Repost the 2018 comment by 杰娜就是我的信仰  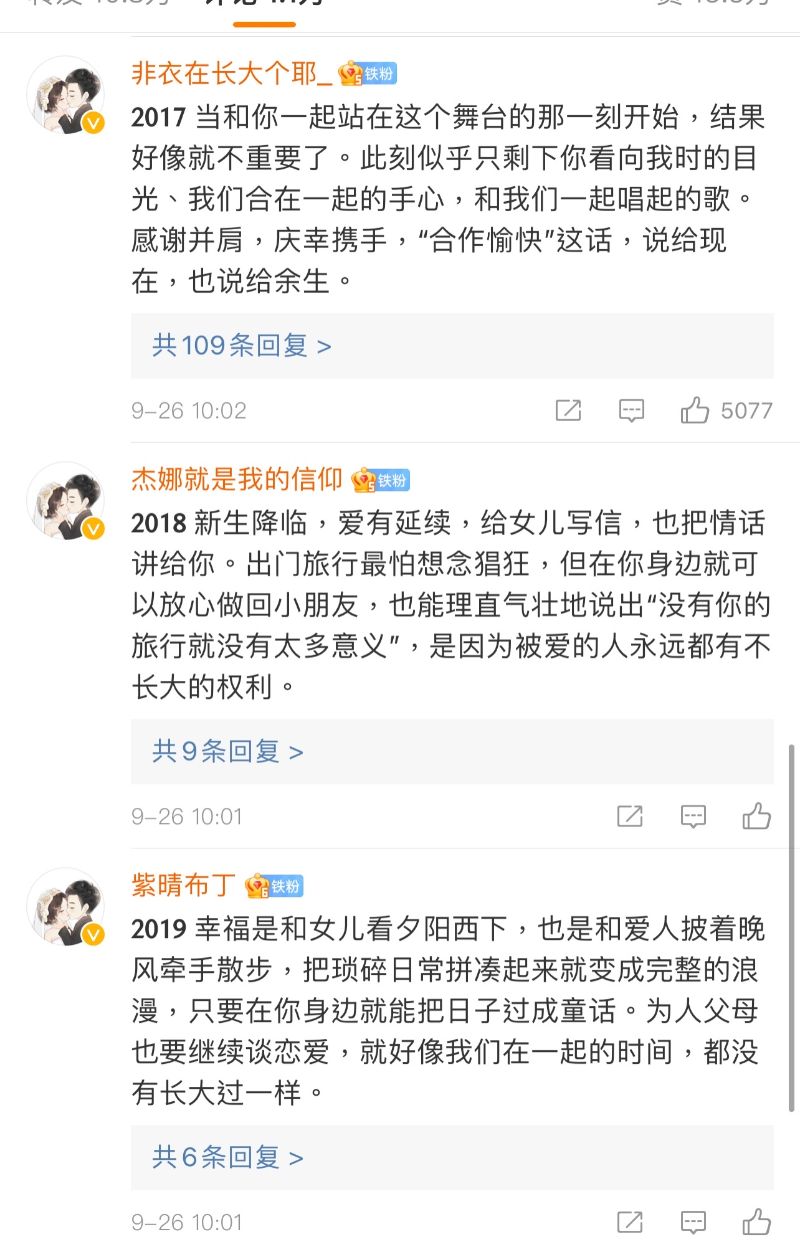(x=630, y=816)
